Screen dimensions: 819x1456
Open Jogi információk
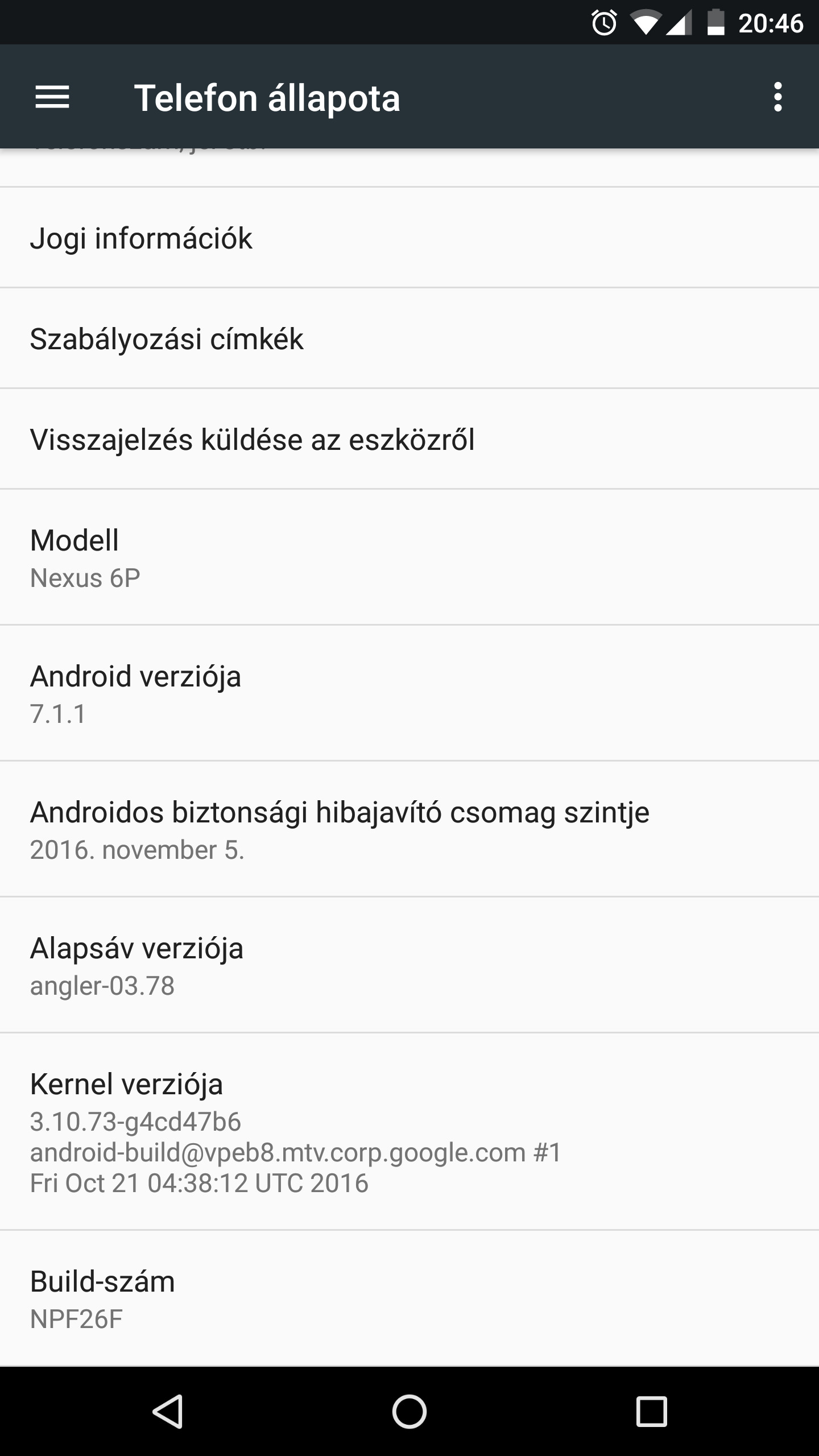click(x=409, y=237)
